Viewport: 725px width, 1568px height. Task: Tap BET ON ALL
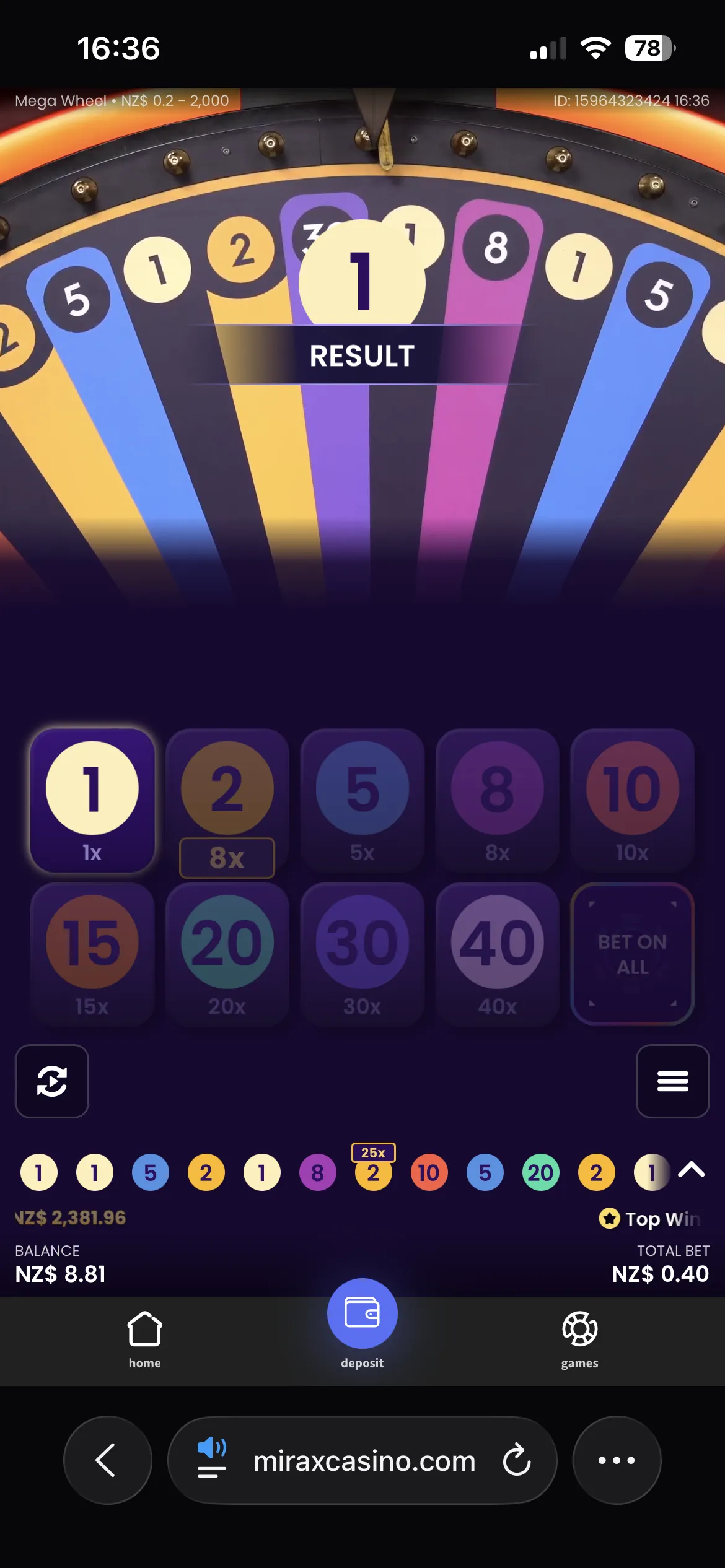pos(633,954)
